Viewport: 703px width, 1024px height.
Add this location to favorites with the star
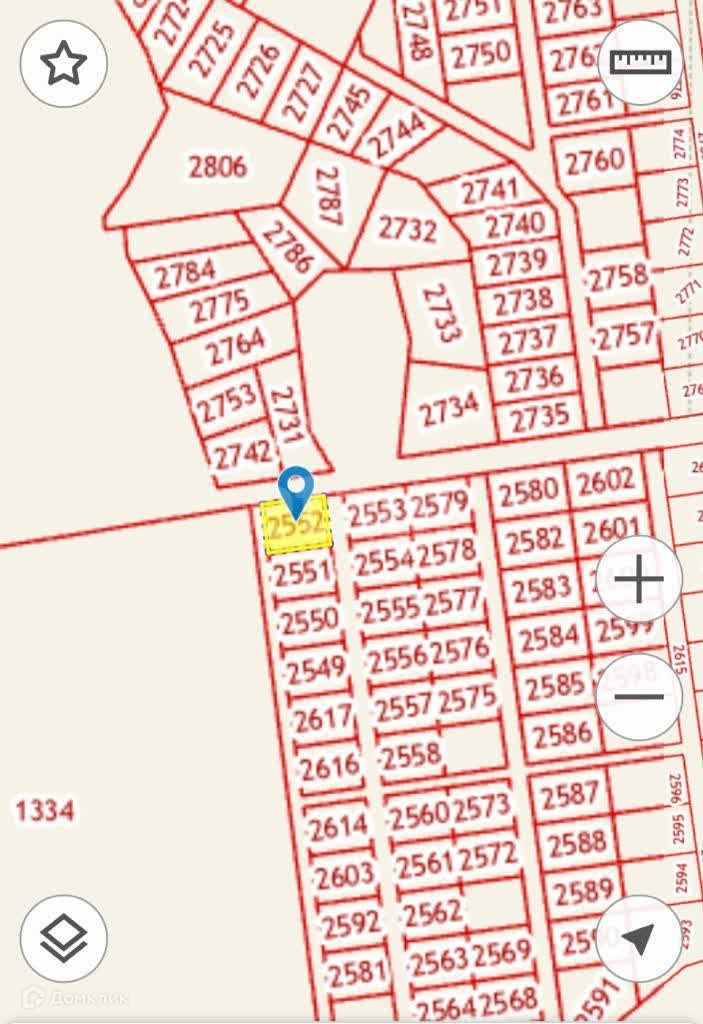click(63, 63)
